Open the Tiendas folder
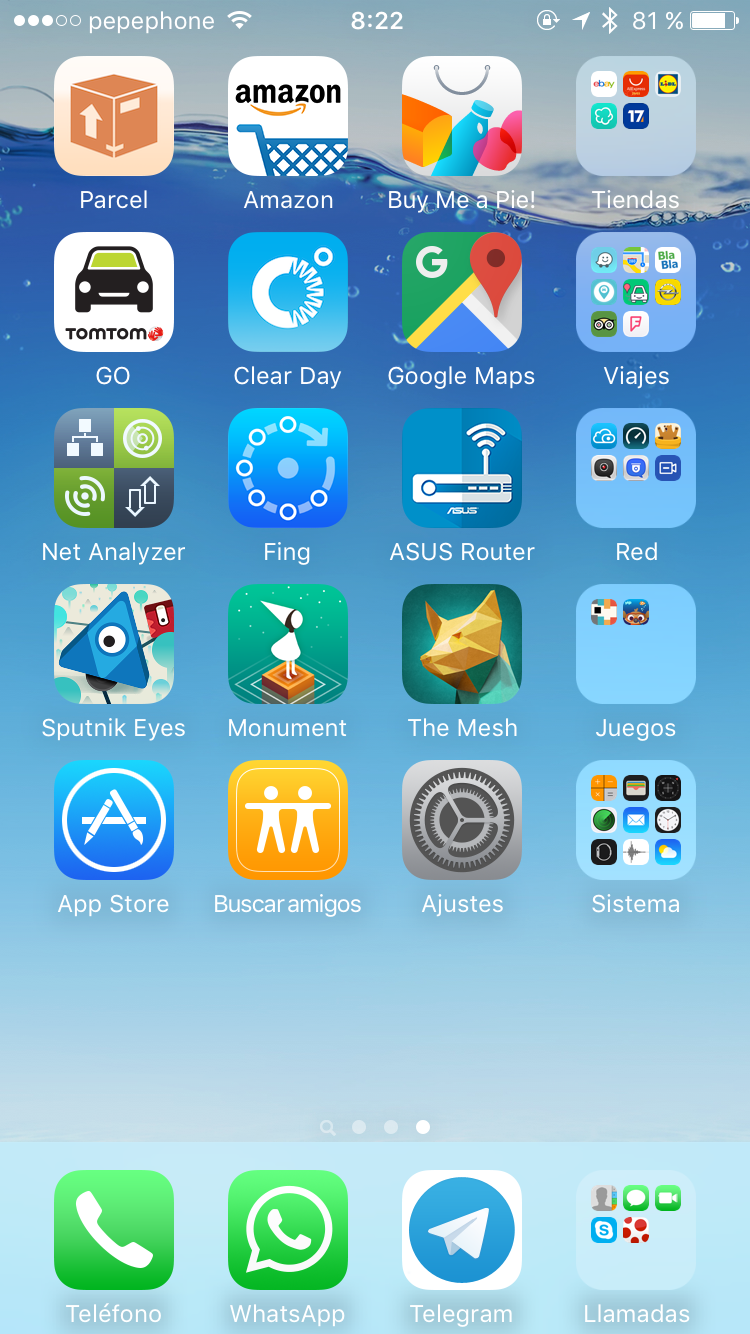 [x=636, y=116]
